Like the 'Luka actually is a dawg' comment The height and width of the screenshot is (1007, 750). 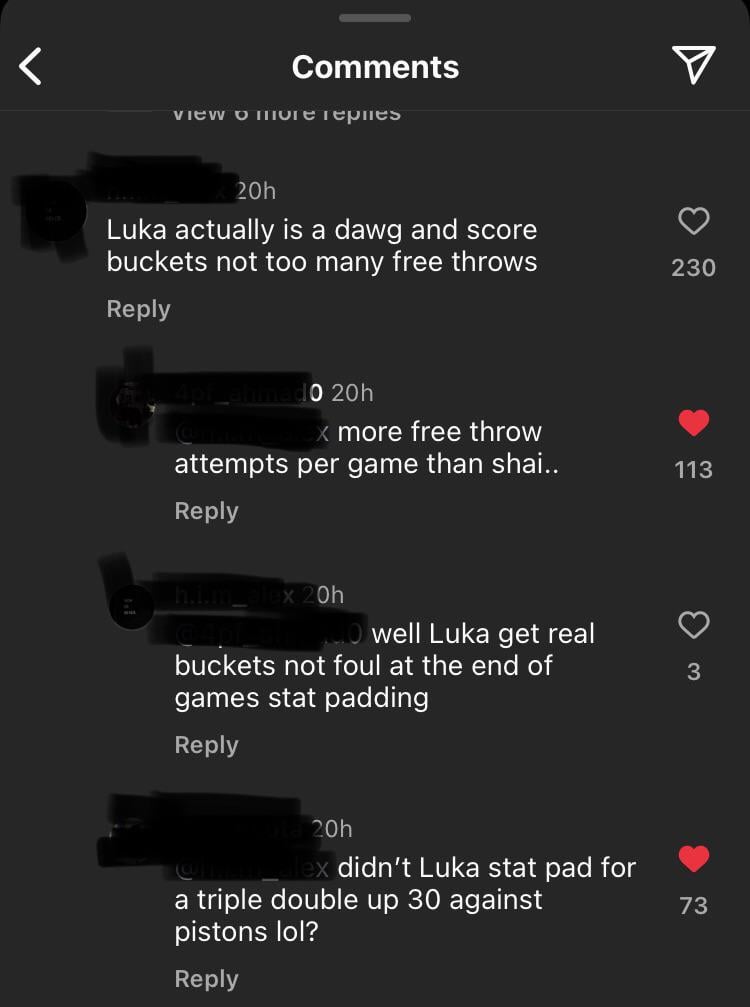pos(693,221)
